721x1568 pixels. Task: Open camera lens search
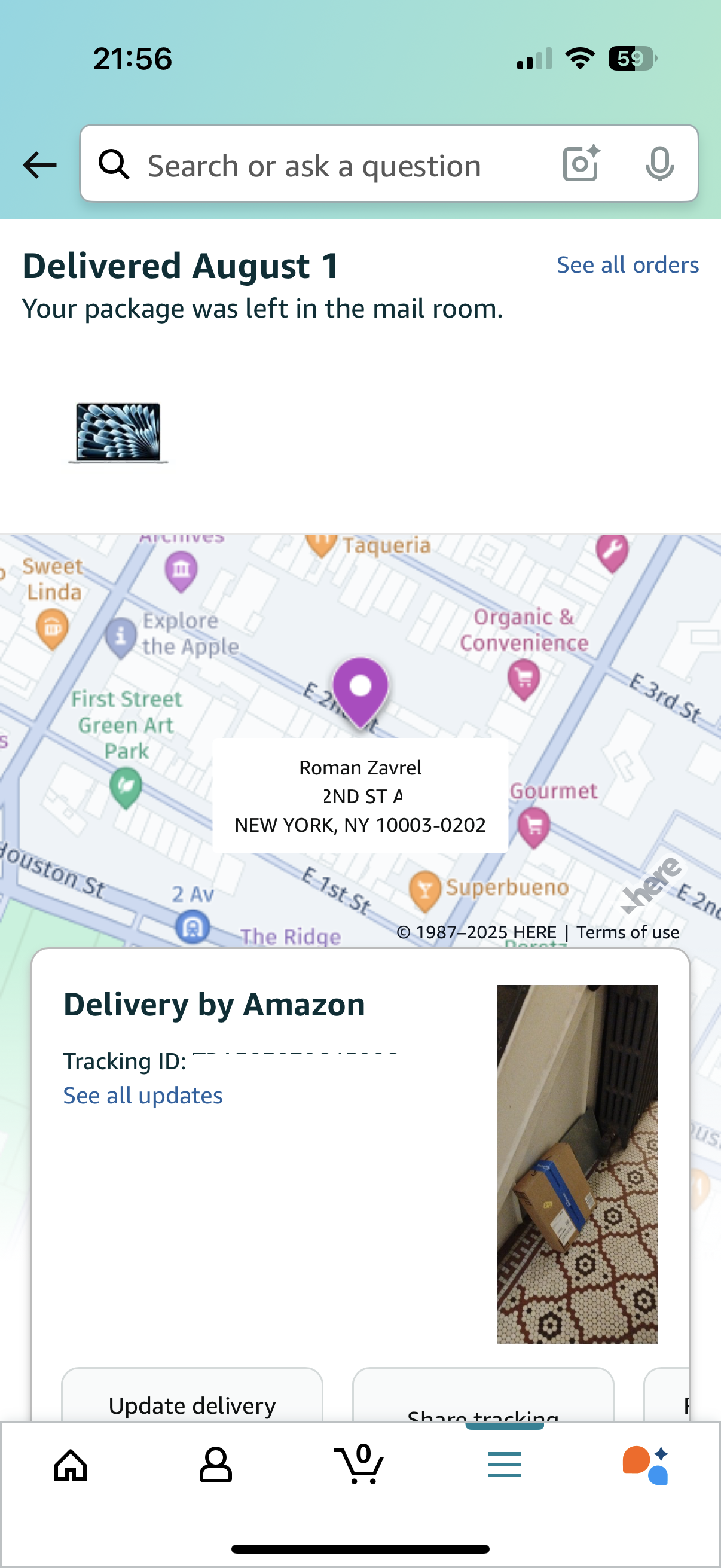click(x=581, y=164)
